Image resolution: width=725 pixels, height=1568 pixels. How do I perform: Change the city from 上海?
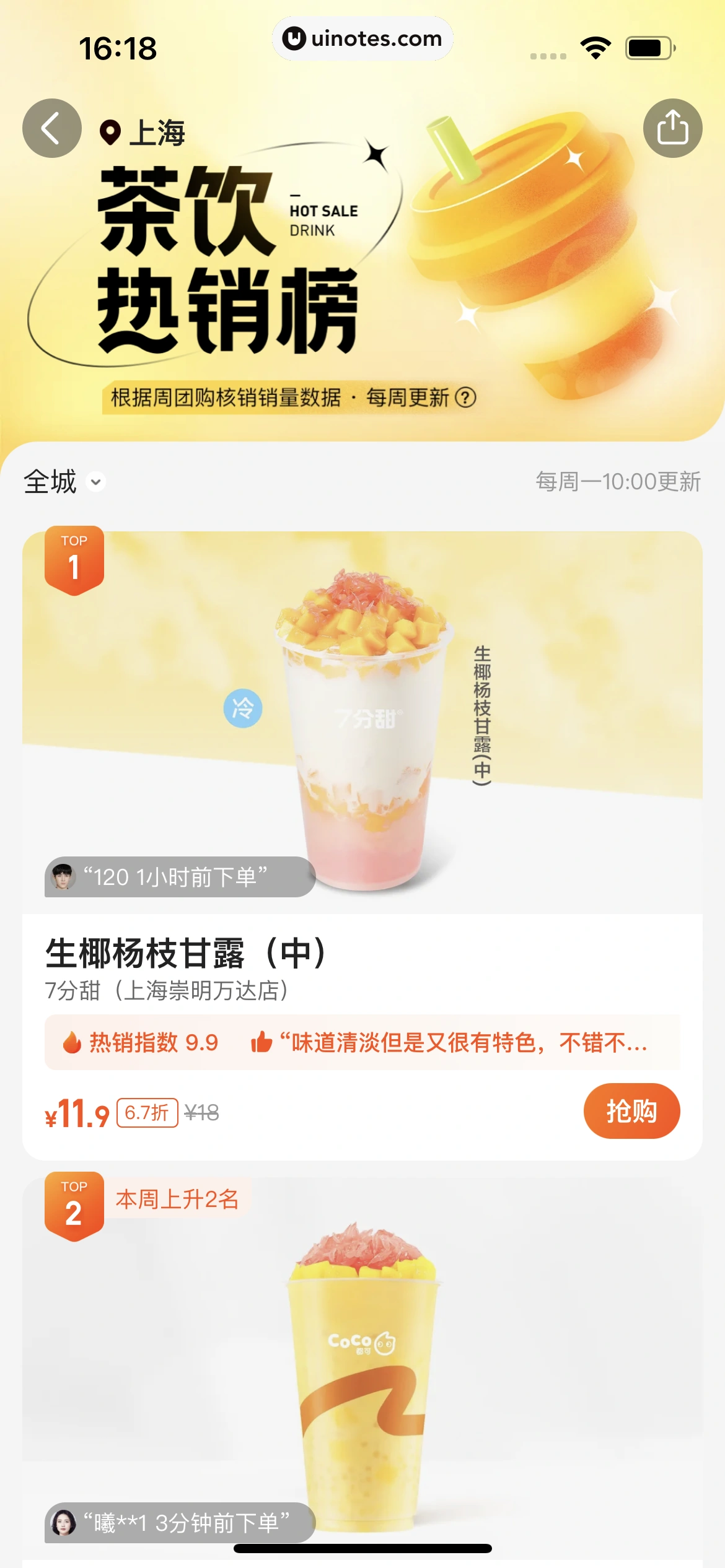(144, 133)
